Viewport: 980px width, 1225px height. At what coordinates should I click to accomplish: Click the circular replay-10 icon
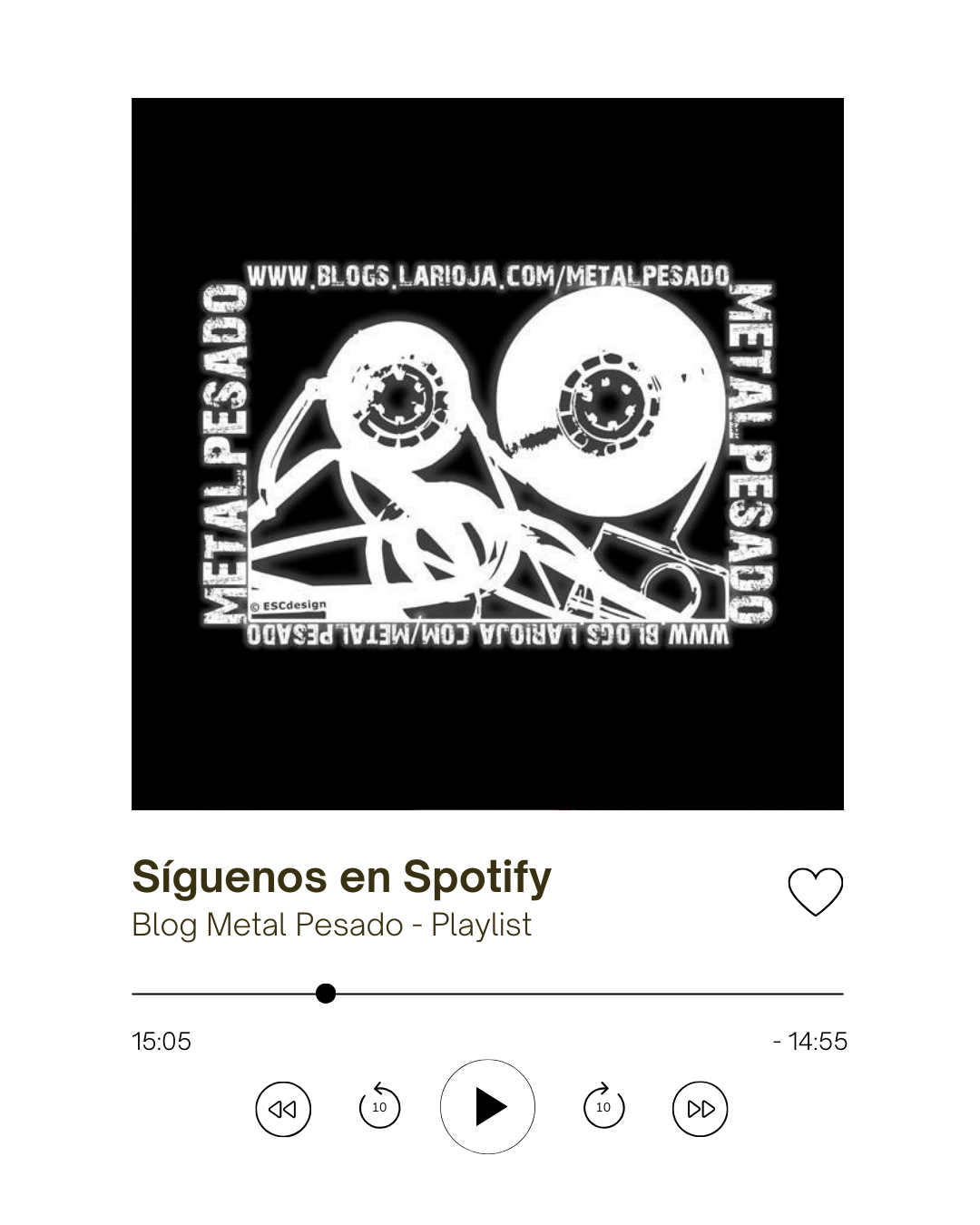click(379, 1108)
